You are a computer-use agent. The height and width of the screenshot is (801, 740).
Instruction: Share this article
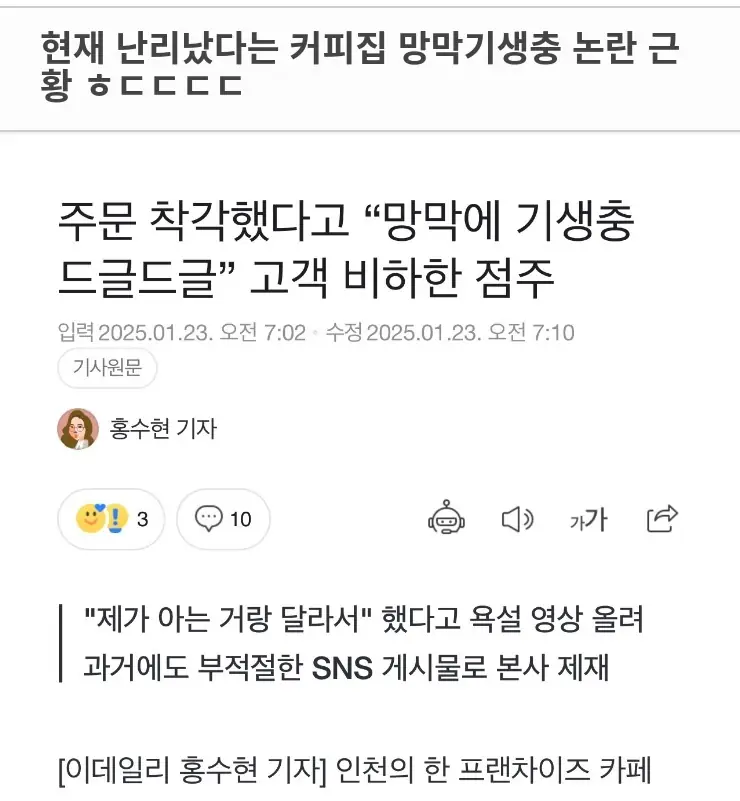662,518
